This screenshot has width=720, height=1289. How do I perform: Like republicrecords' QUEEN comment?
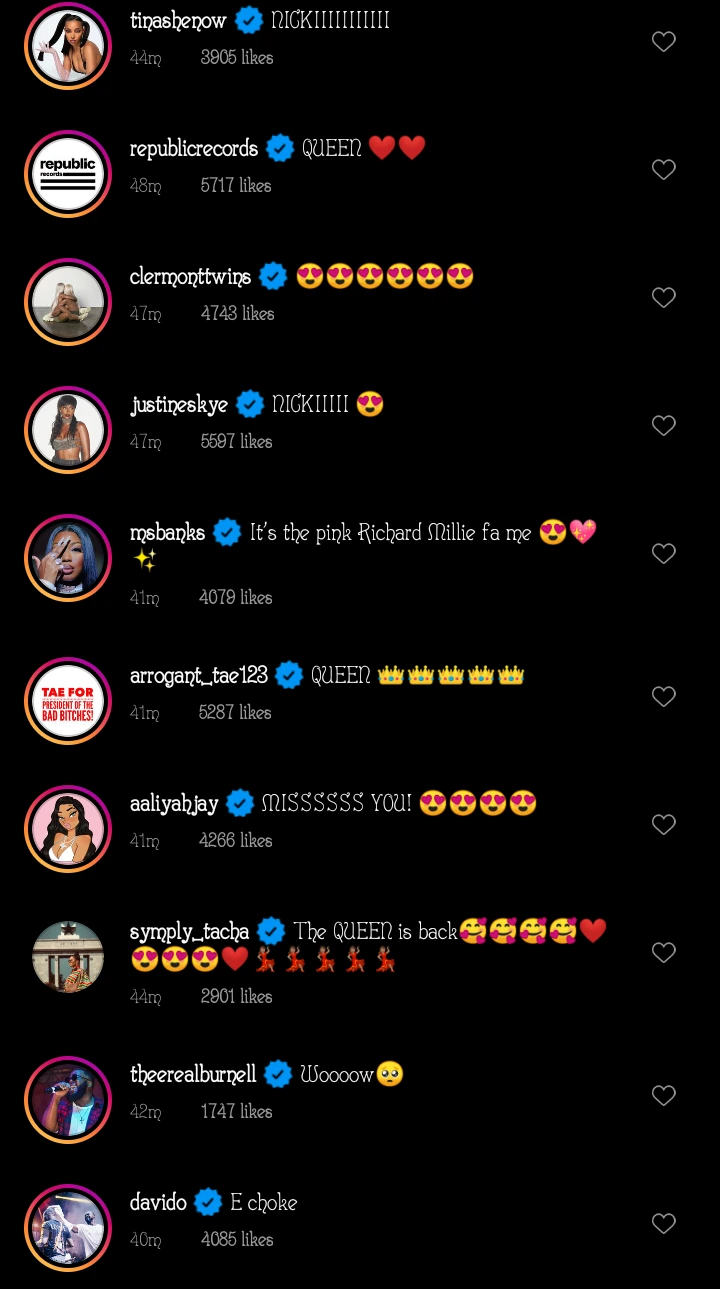click(x=664, y=169)
